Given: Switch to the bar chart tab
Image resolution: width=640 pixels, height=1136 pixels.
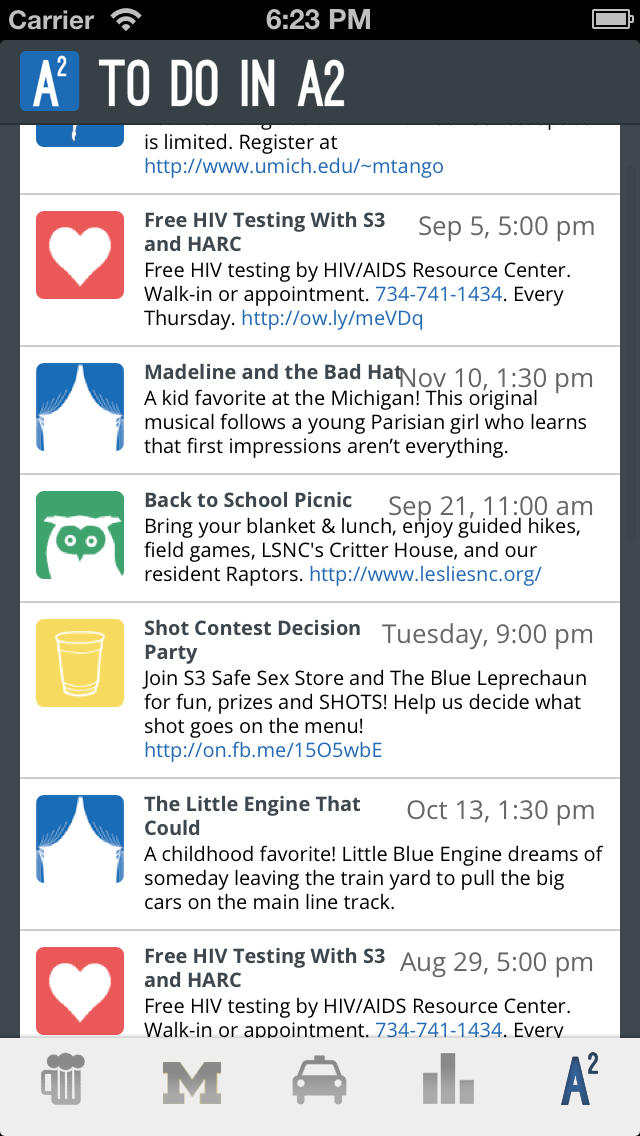Looking at the screenshot, I should click(x=448, y=1079).
